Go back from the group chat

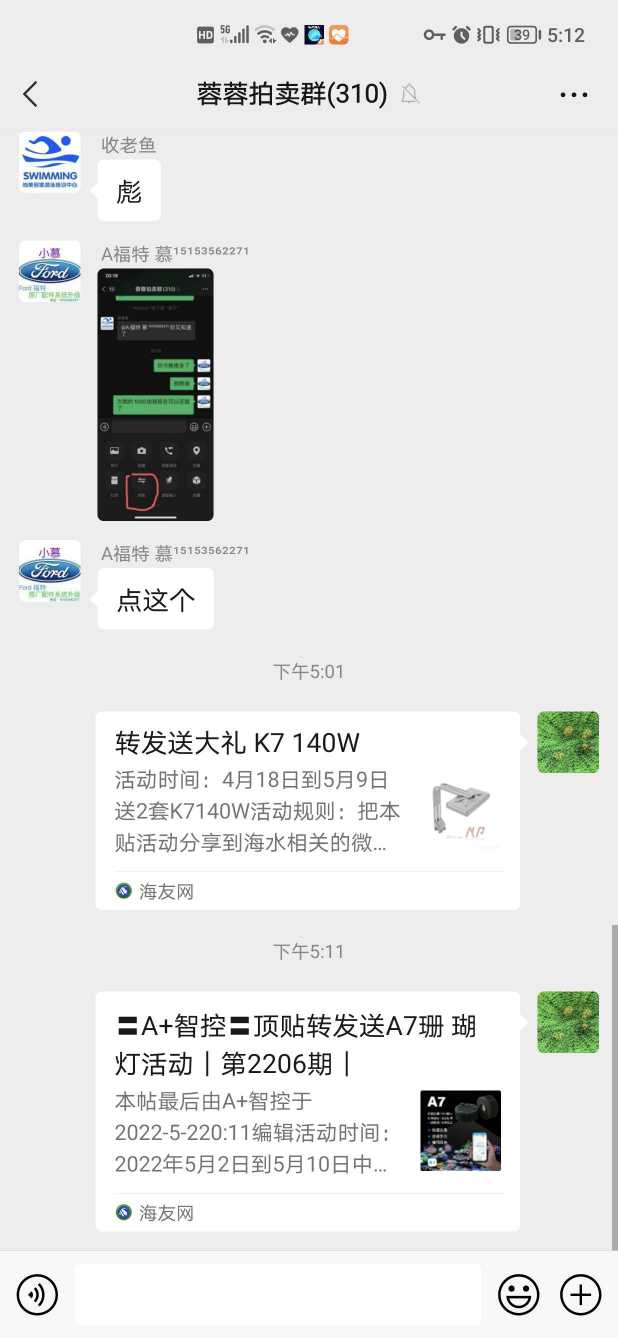pyautogui.click(x=30, y=94)
